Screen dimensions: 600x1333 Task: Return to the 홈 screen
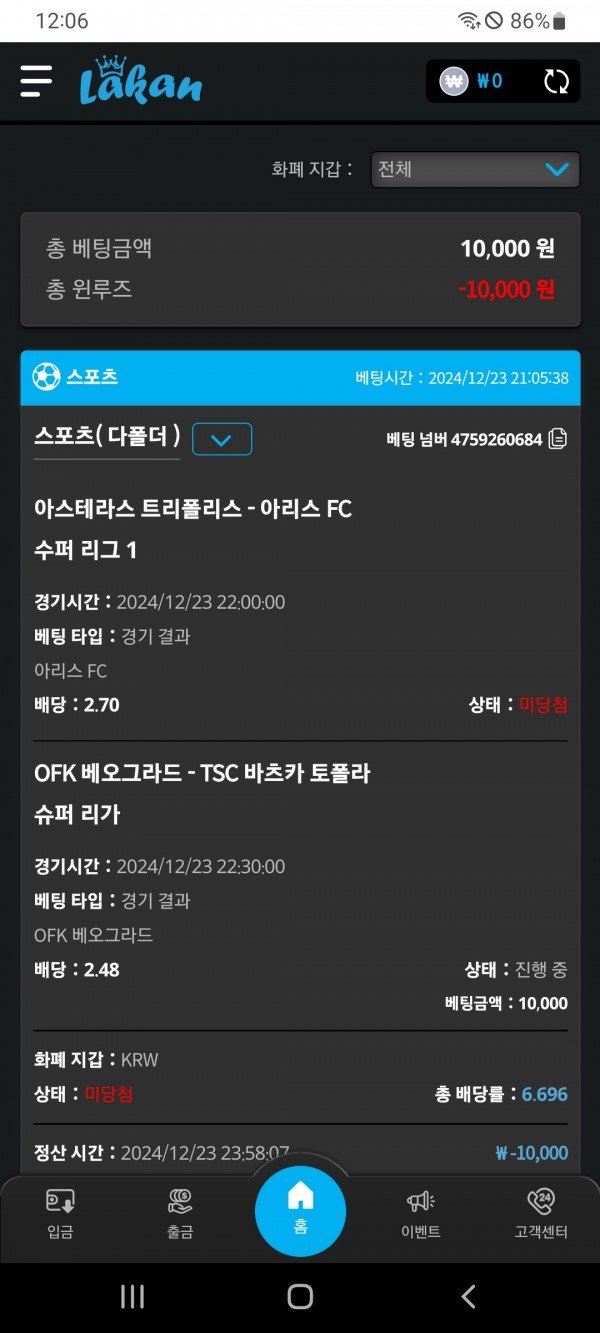(x=300, y=1210)
